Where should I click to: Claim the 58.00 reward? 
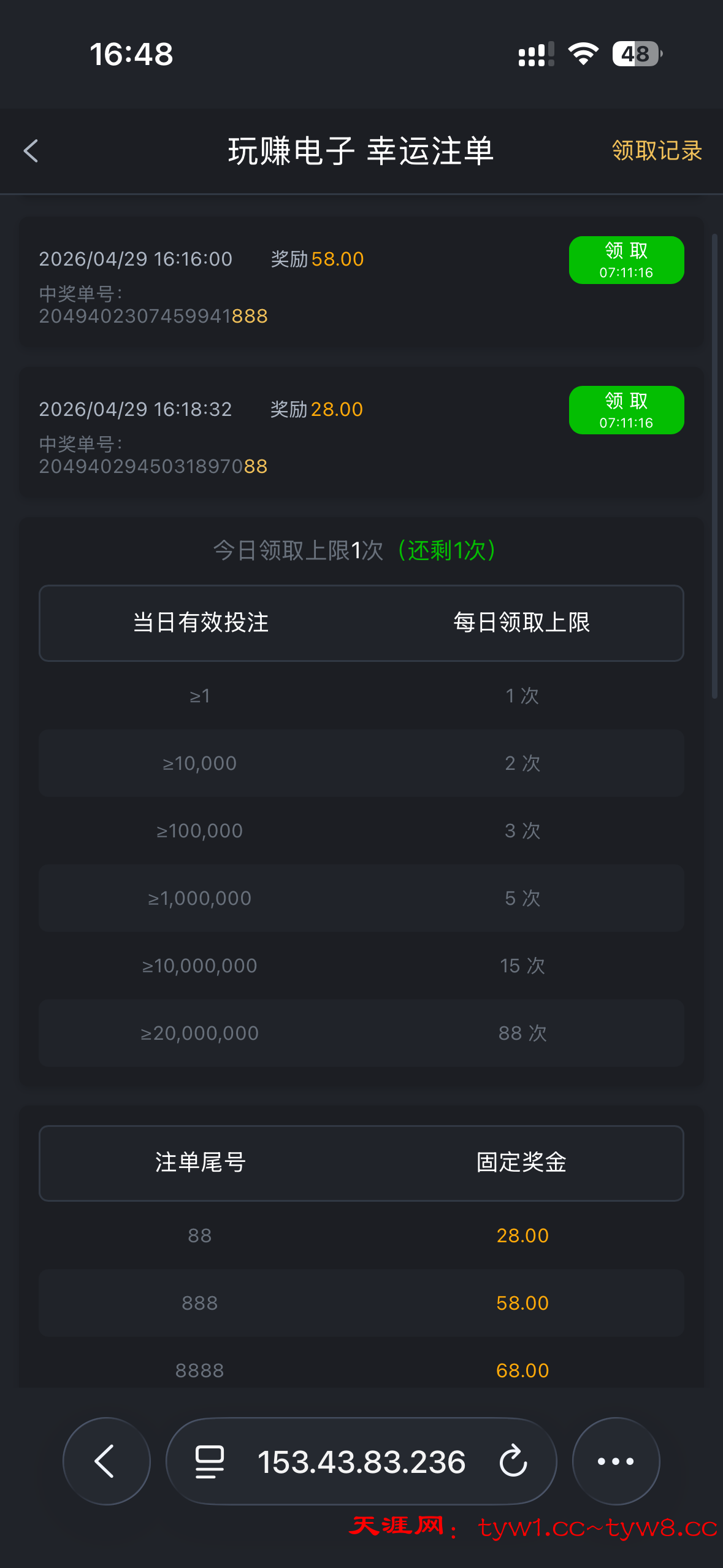(x=625, y=260)
